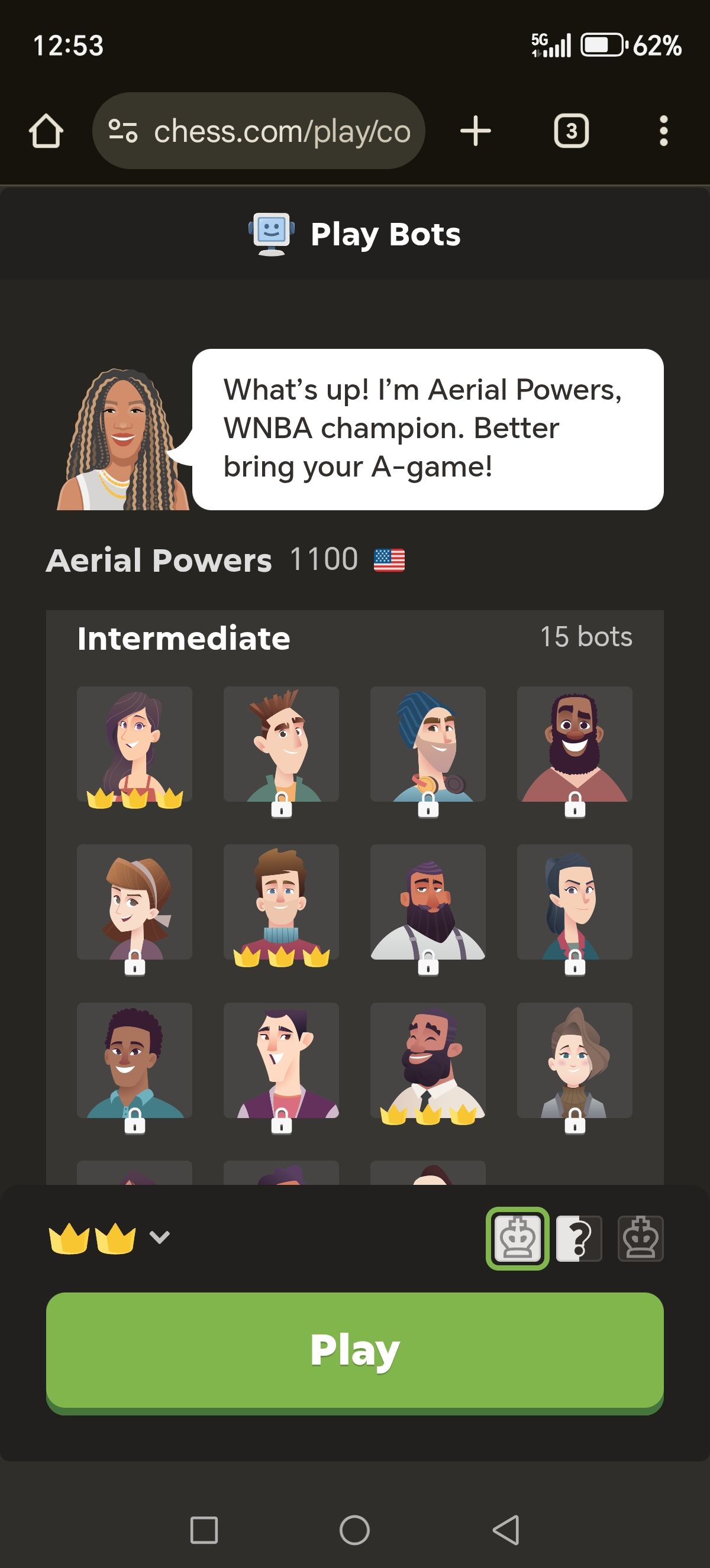
Task: Pick the brown-haired man bot with three crowns
Action: click(281, 902)
